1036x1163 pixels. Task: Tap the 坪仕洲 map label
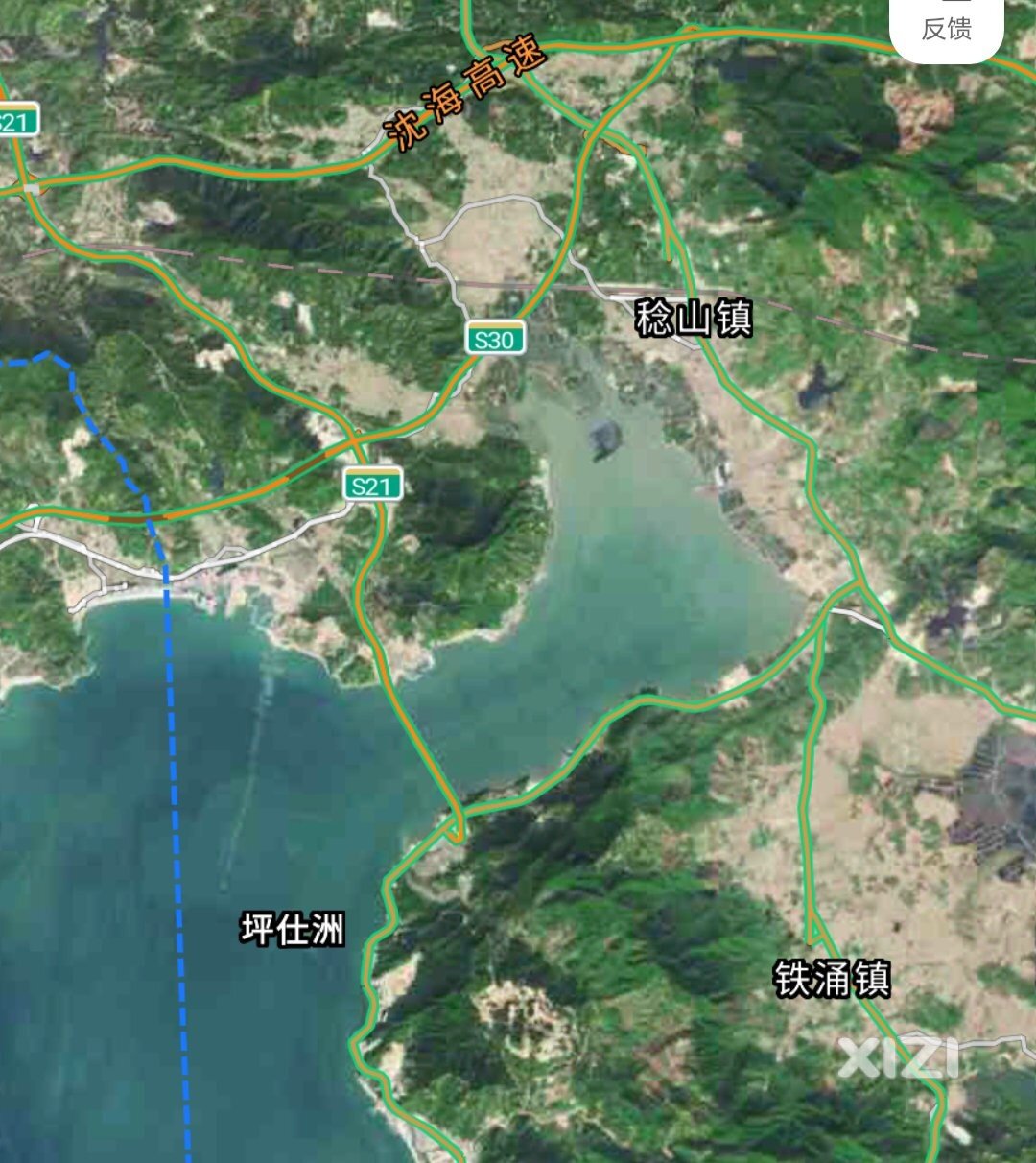click(x=292, y=929)
